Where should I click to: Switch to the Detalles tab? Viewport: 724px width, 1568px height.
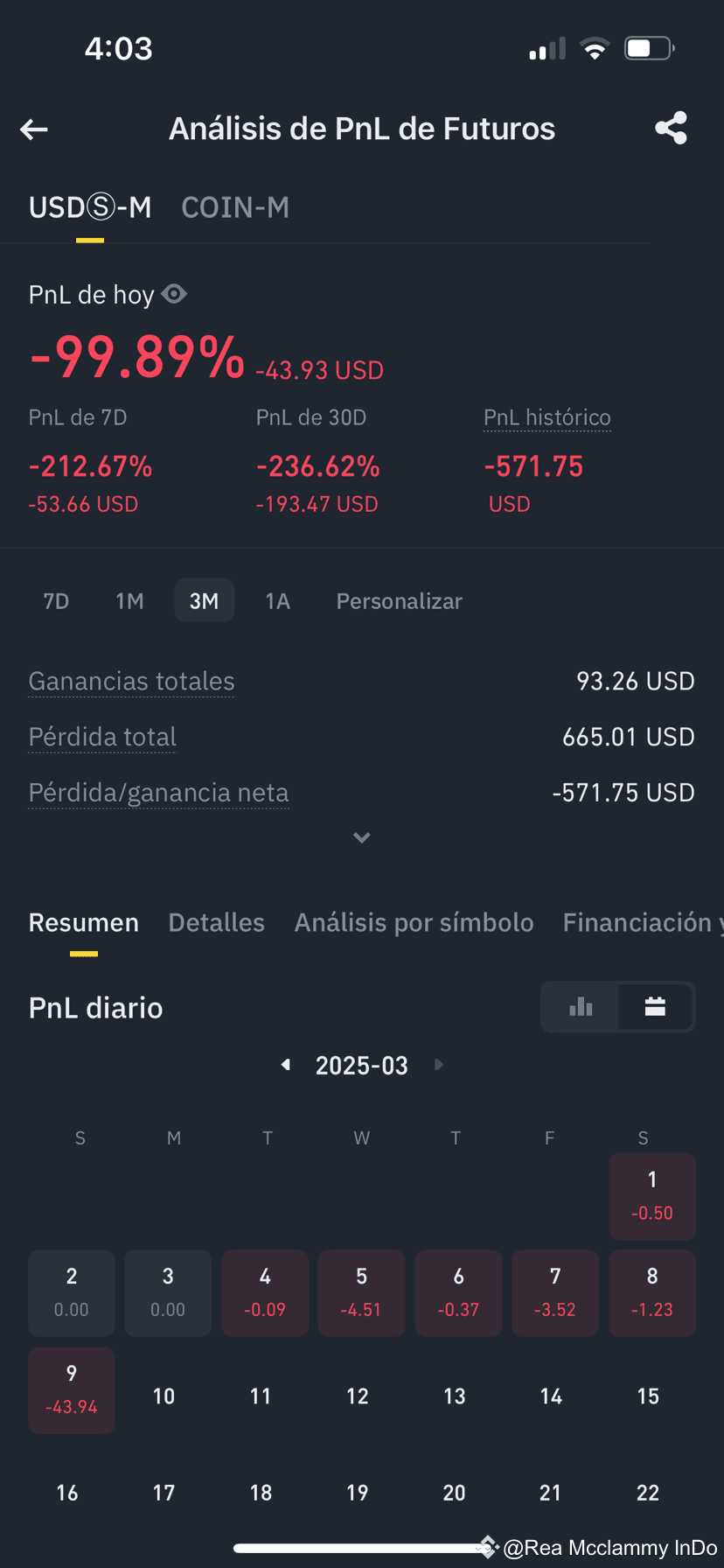pos(217,922)
